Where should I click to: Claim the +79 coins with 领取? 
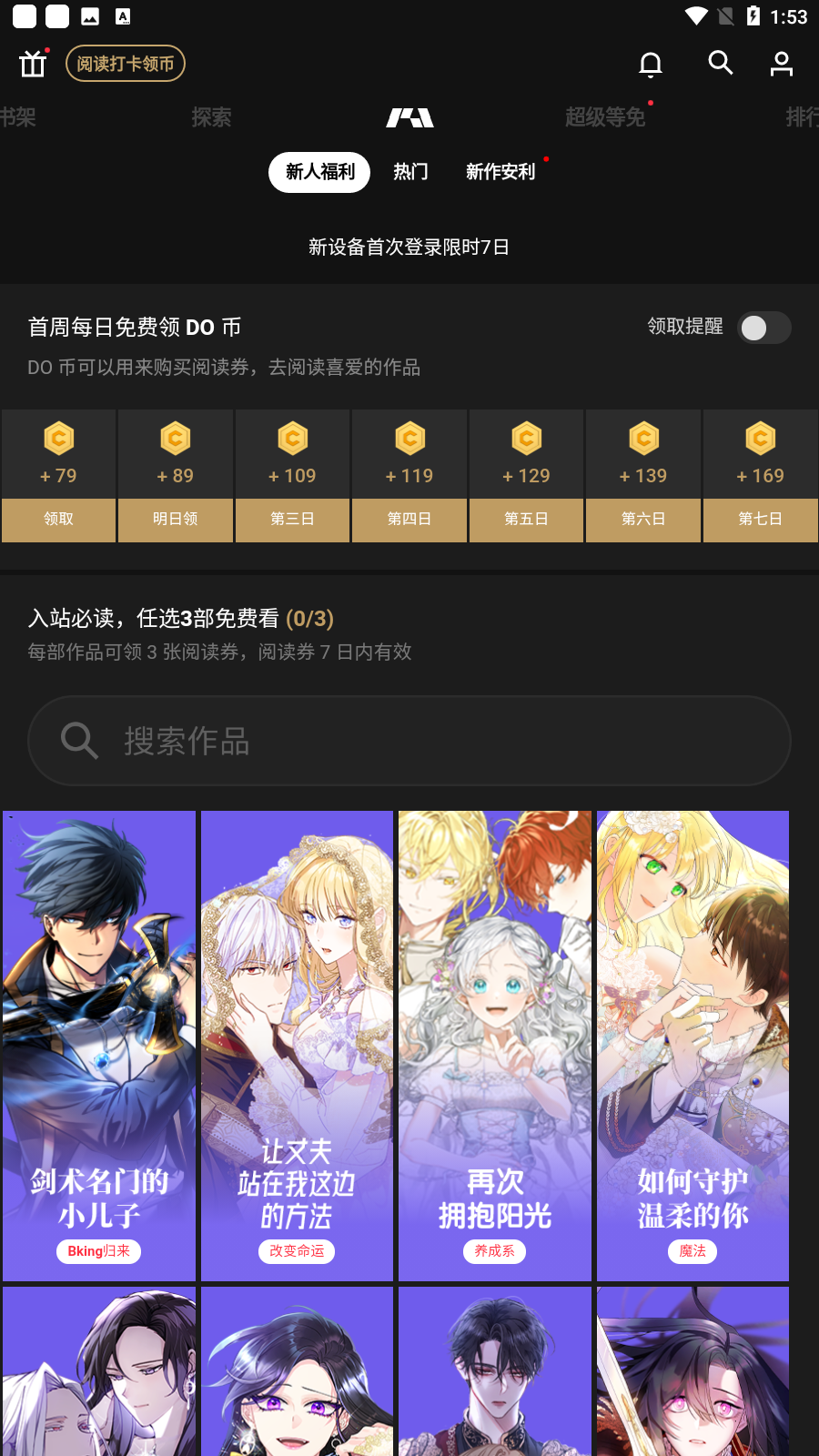(58, 519)
